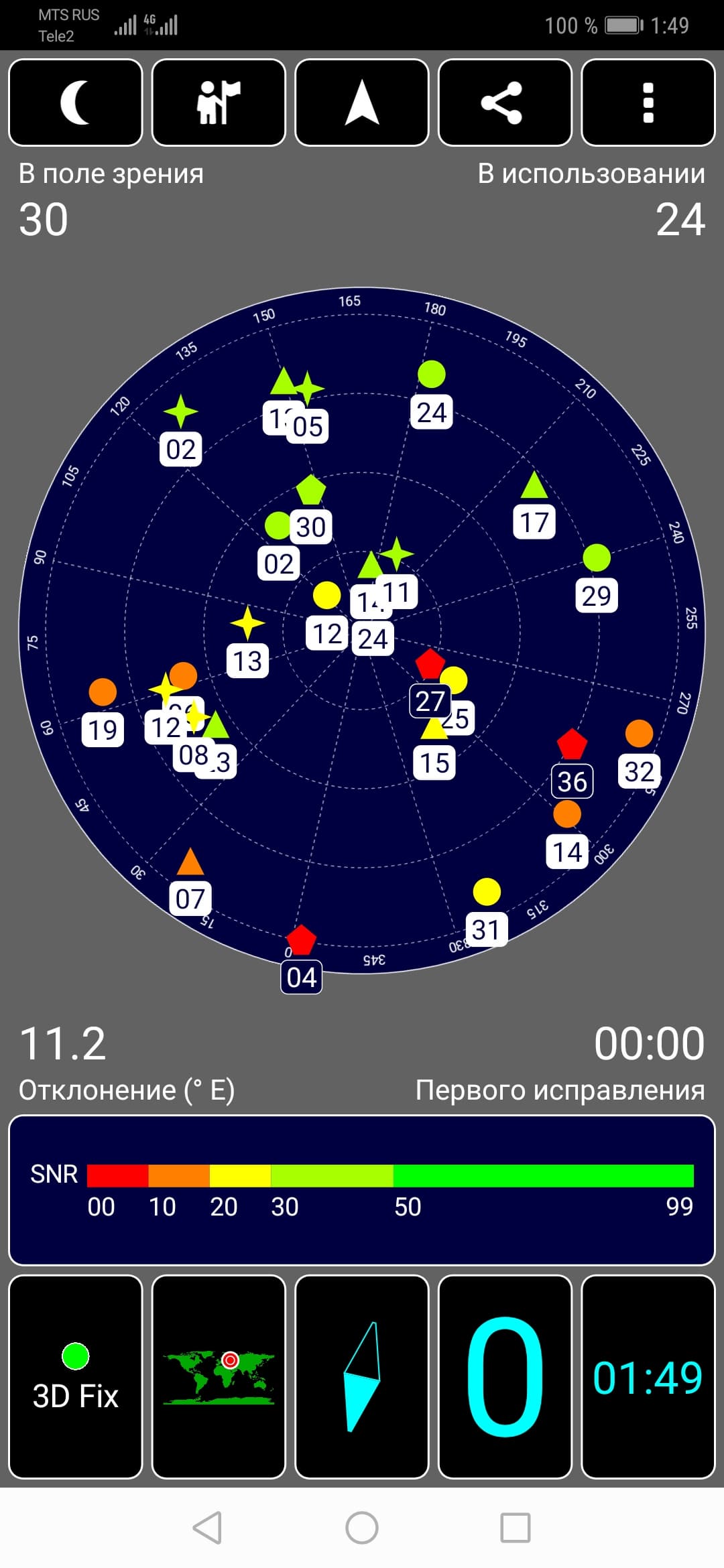The height and width of the screenshot is (1568, 724).
Task: Toggle night mode with the moon icon
Action: click(76, 103)
